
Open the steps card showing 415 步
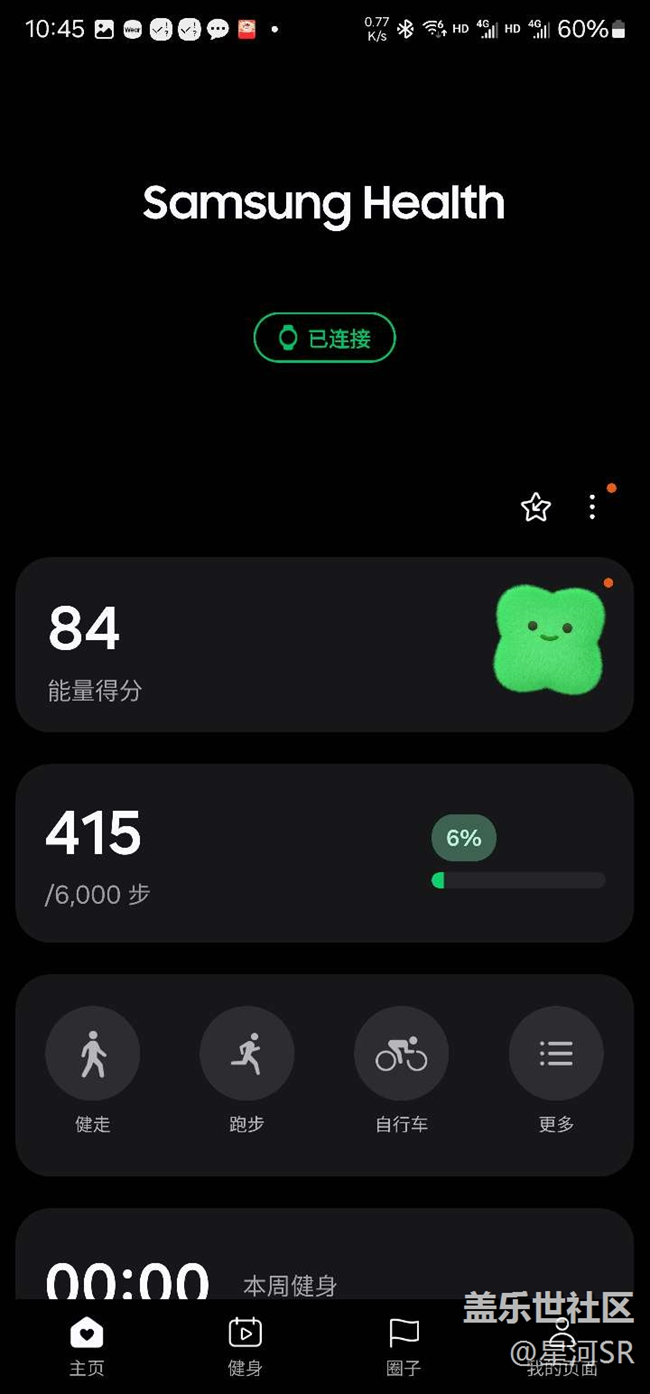click(x=324, y=853)
